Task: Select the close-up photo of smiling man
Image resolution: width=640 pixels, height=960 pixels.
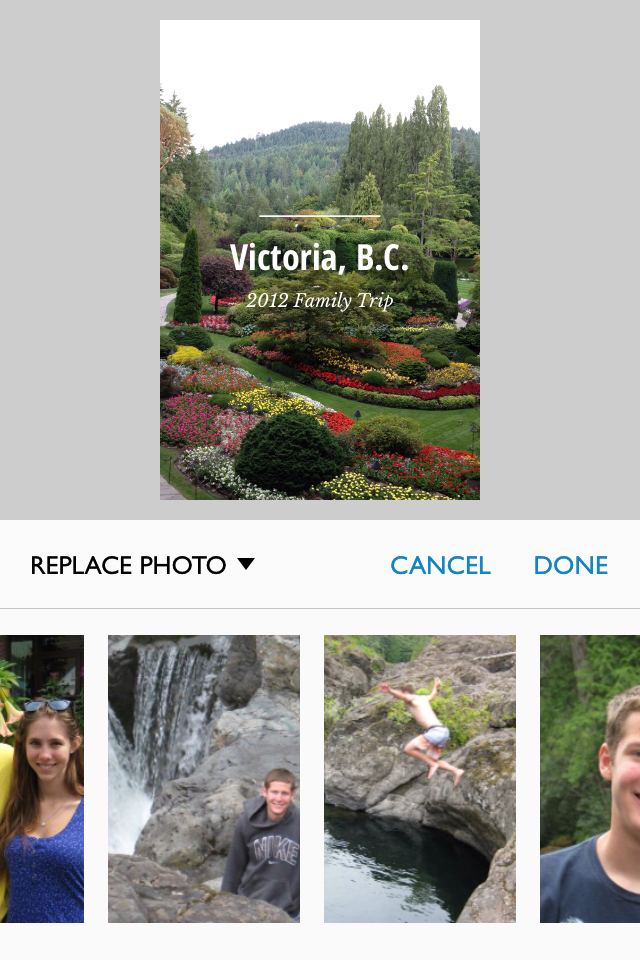Action: point(590,778)
